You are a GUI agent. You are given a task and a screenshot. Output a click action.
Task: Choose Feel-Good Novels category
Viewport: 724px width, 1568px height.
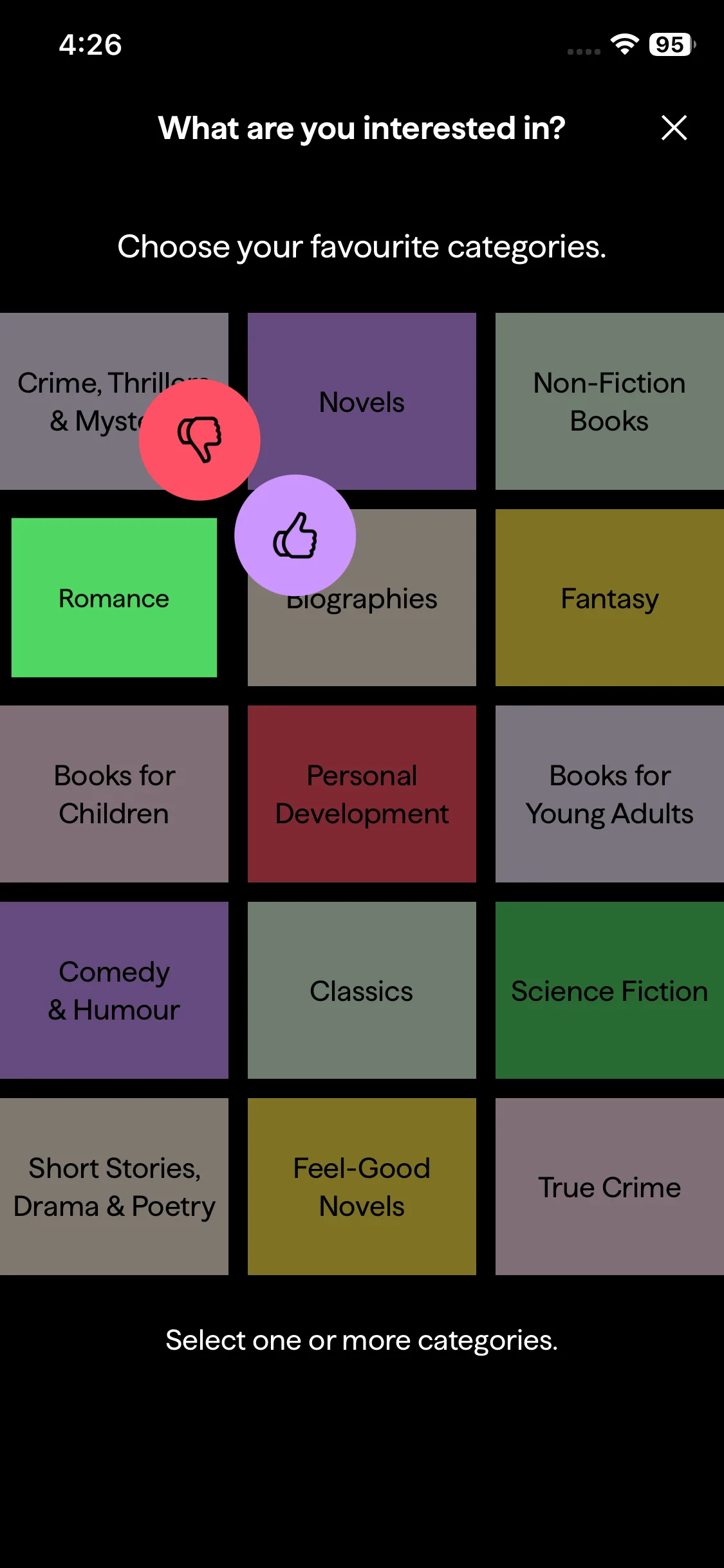coord(362,1187)
